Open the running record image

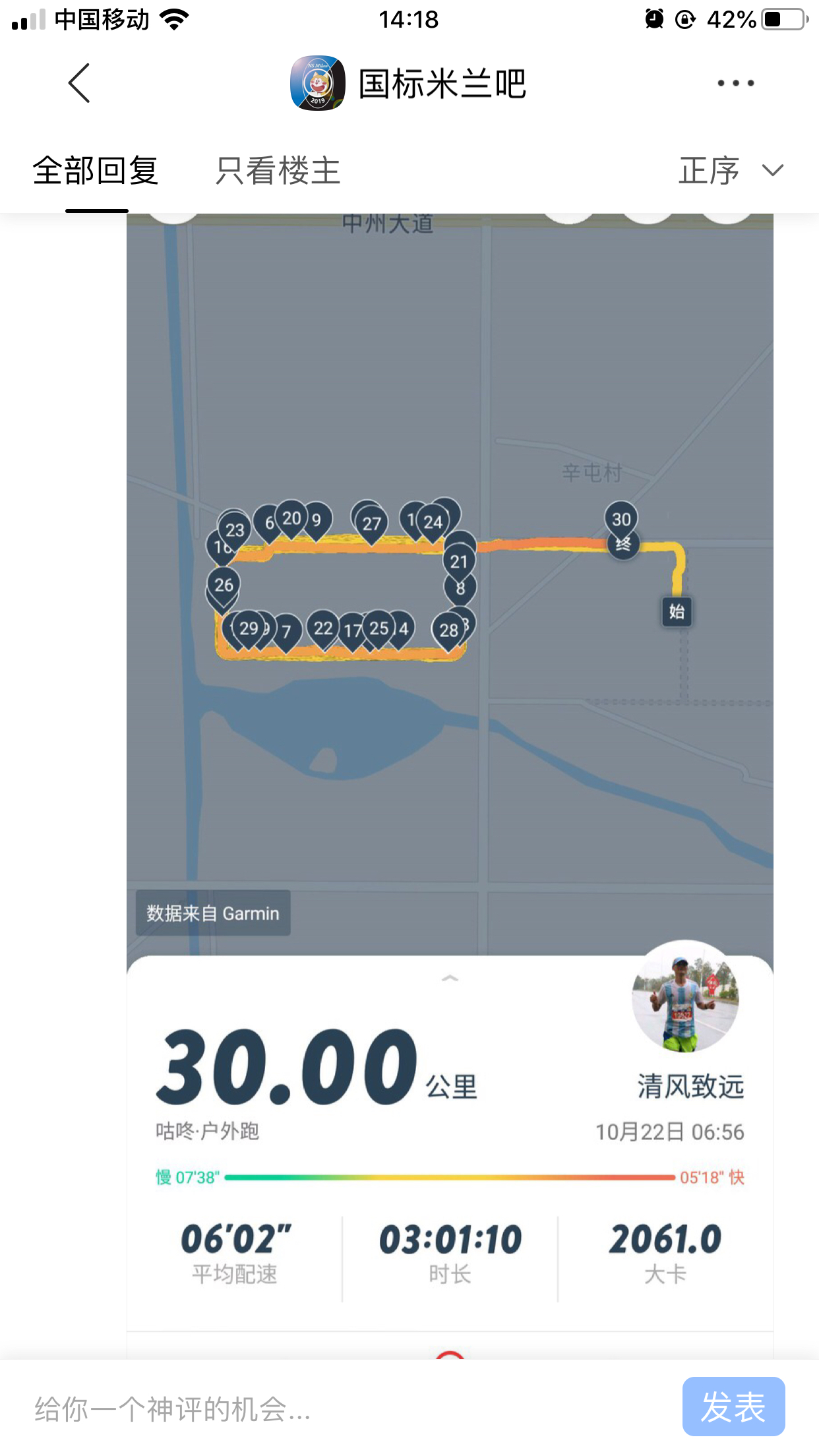pos(450,785)
